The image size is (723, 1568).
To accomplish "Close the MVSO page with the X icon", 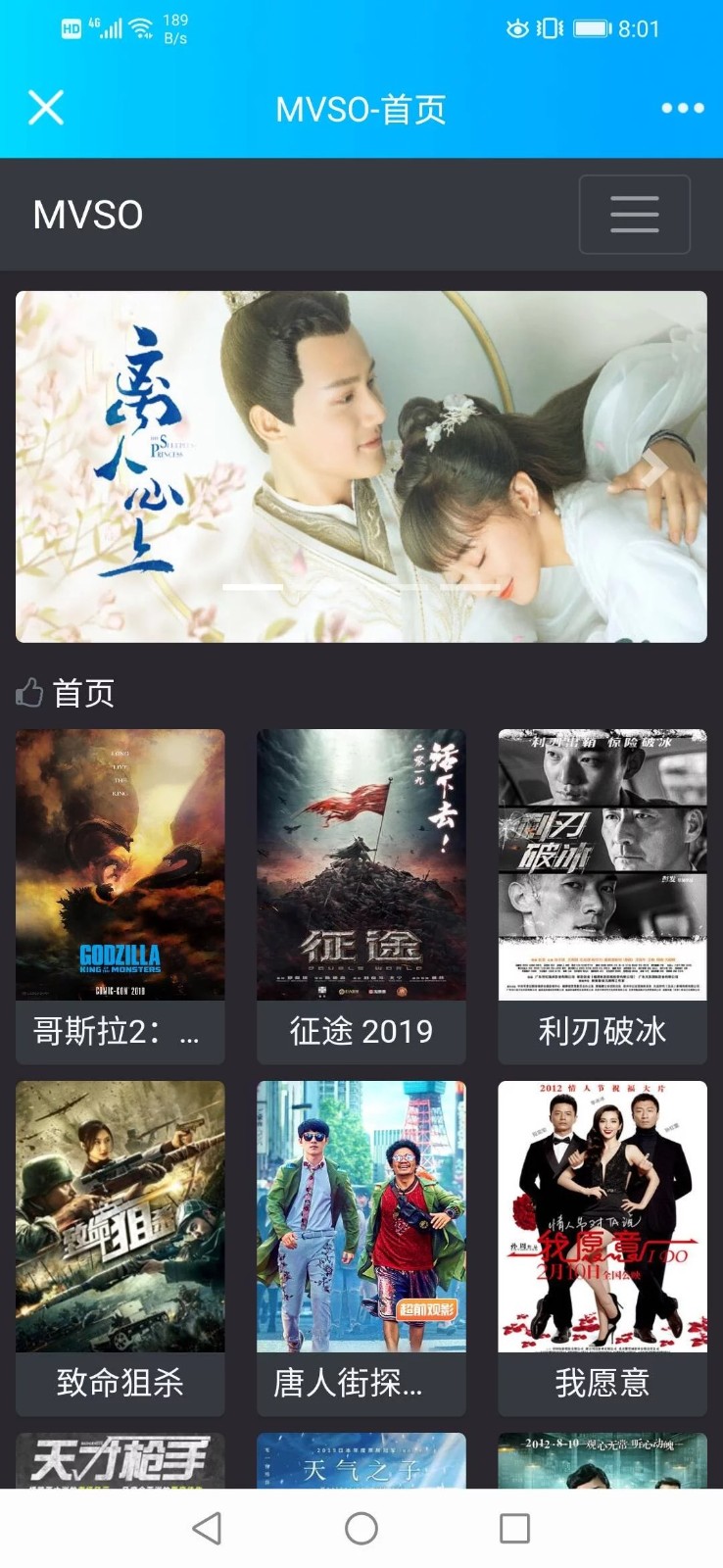I will click(x=44, y=109).
